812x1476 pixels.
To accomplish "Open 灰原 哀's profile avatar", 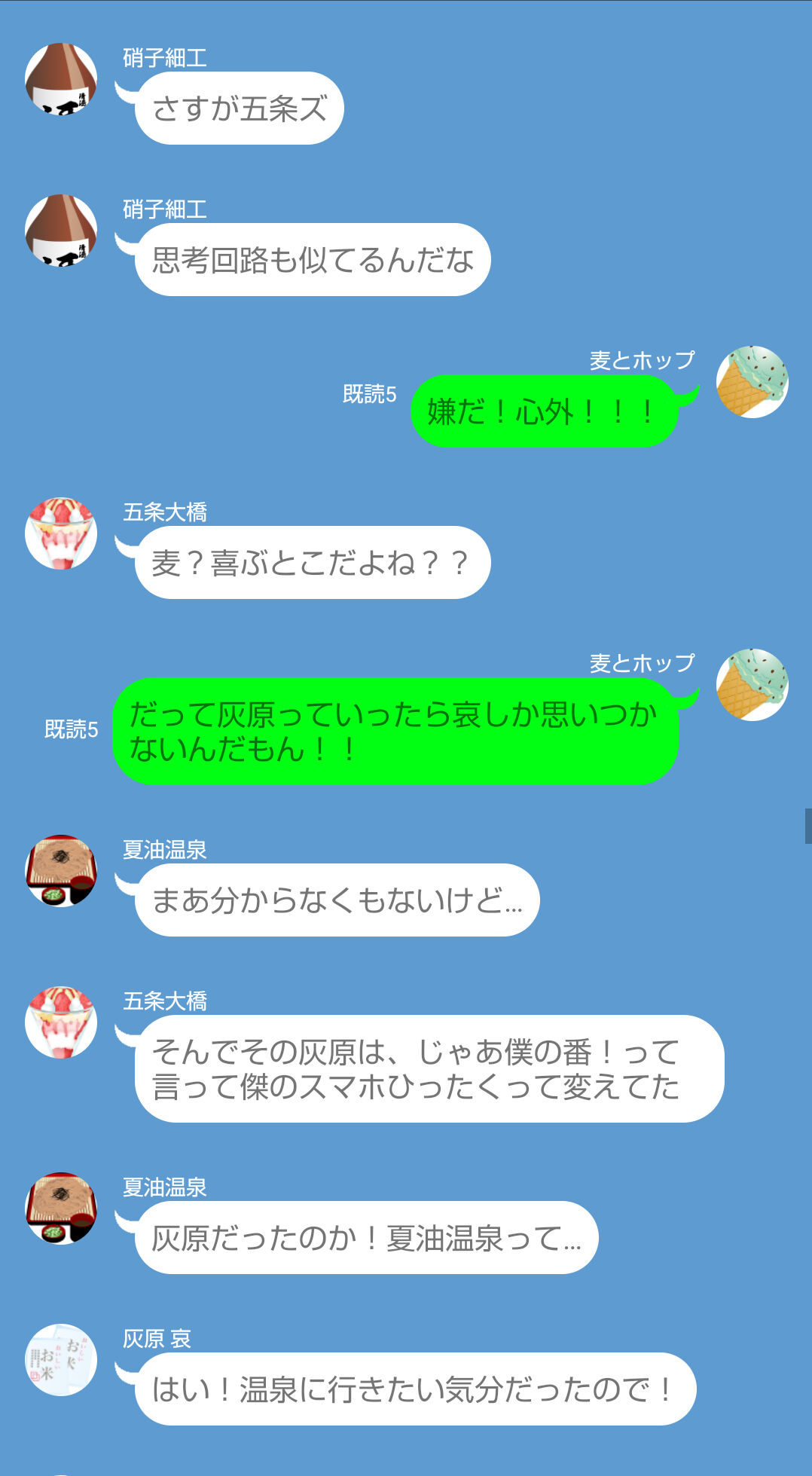I will coord(61,1359).
